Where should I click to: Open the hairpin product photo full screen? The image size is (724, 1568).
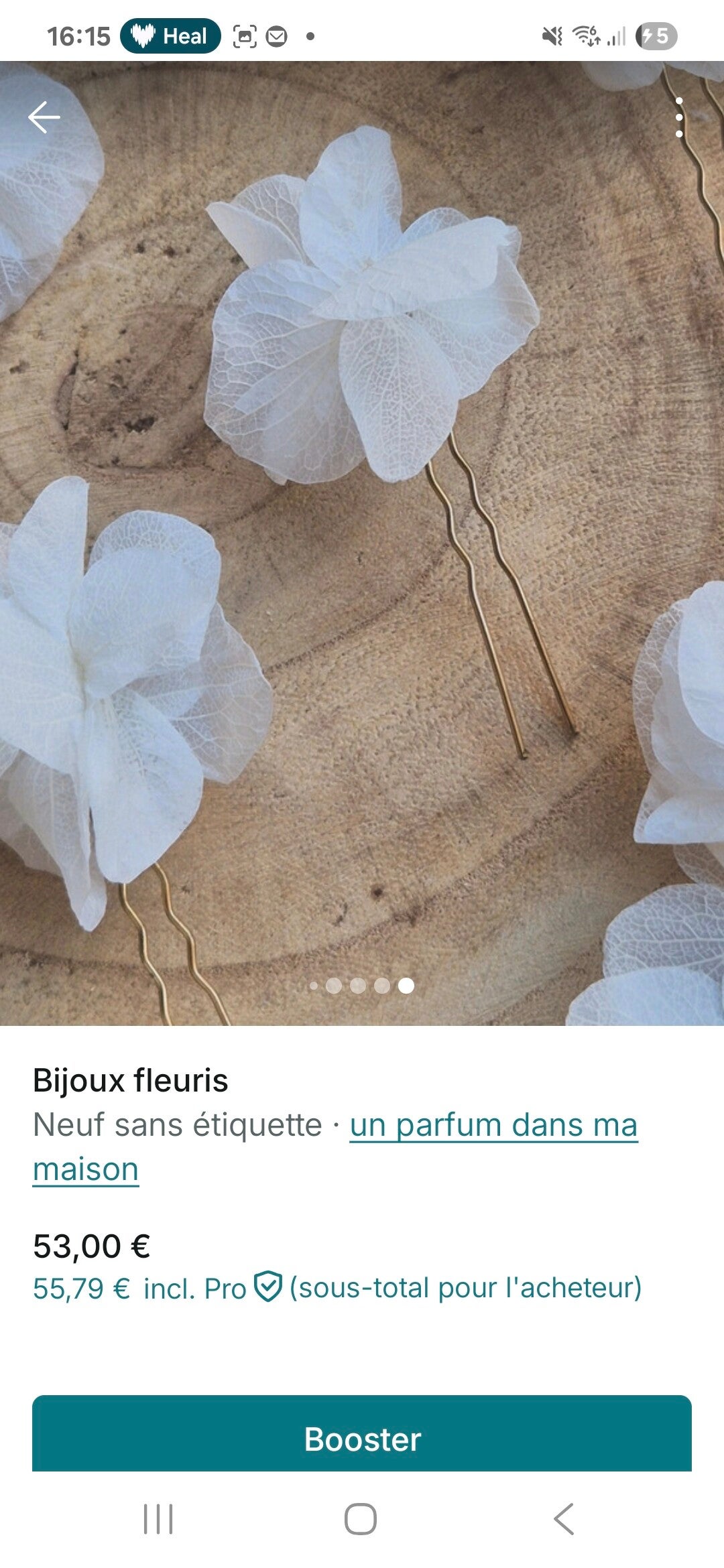(x=362, y=543)
